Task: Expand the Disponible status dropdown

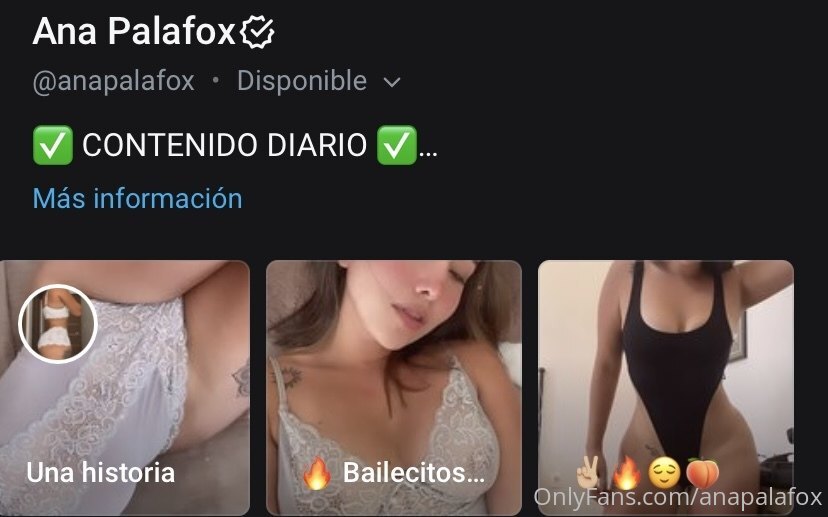Action: (391, 82)
